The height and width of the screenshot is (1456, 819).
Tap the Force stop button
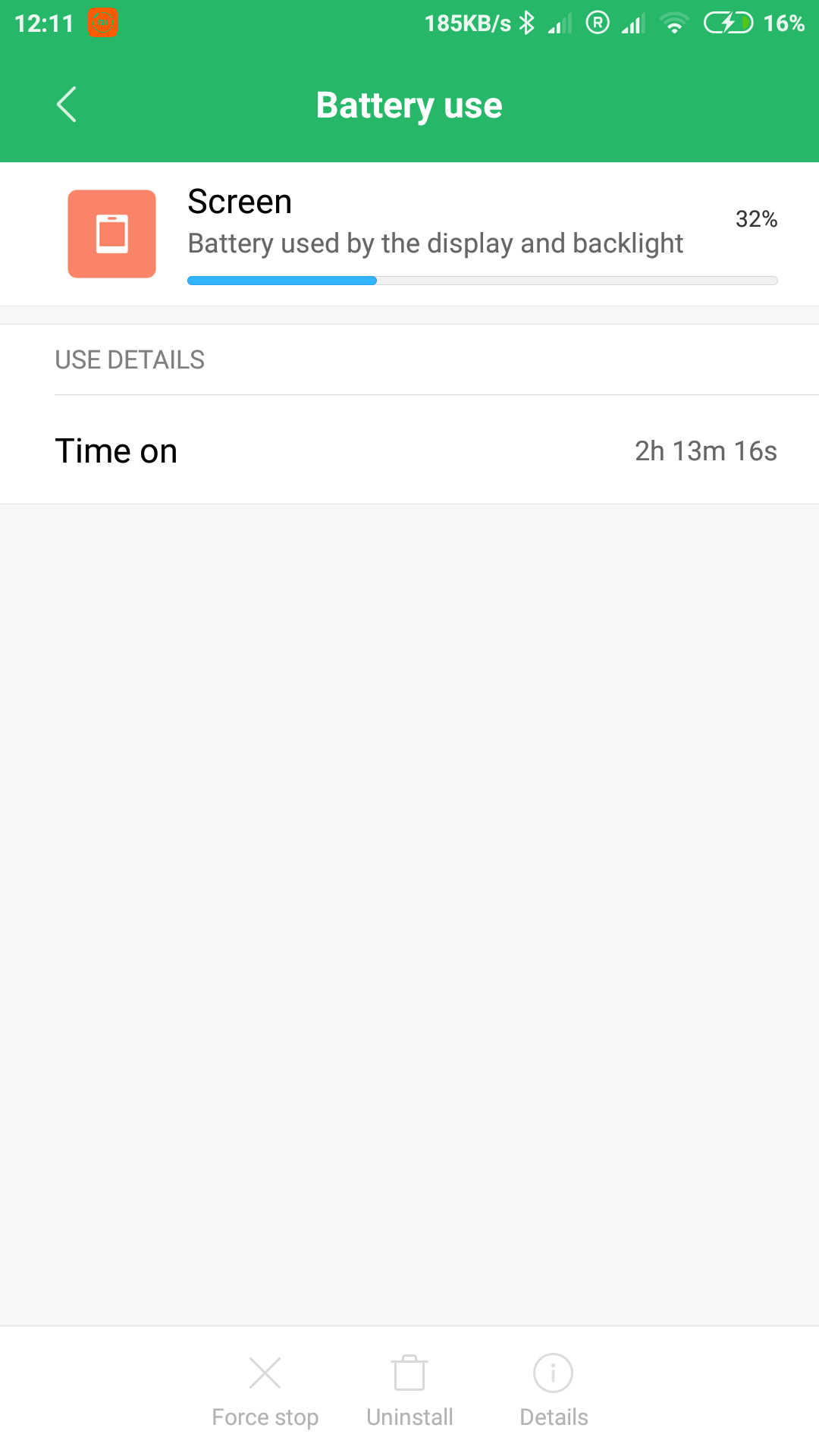point(265,1391)
